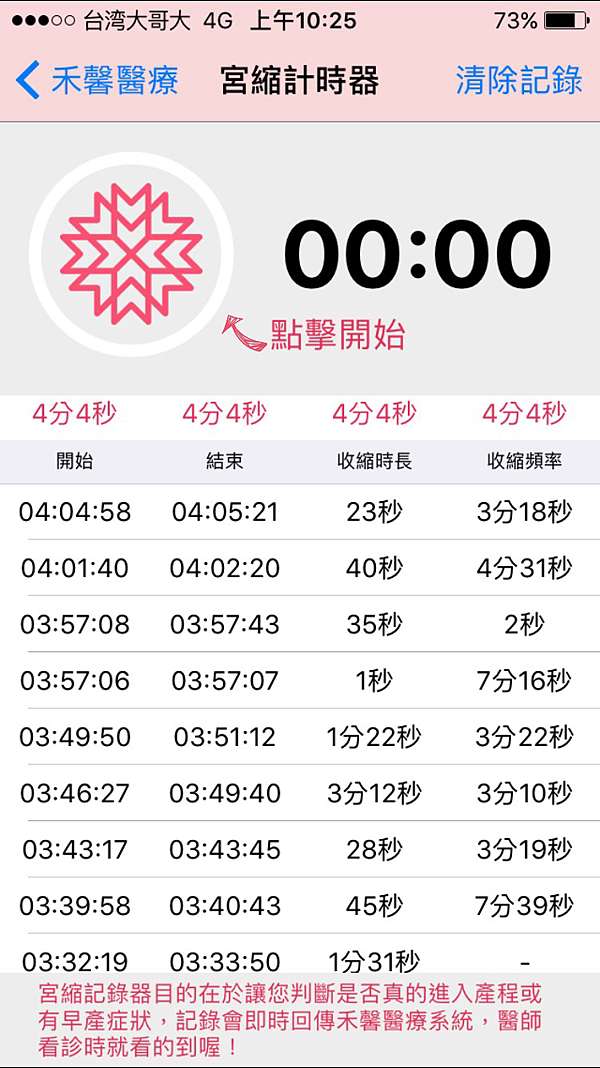
Task: Go back to 禾馨醫療
Action: pyautogui.click(x=97, y=80)
